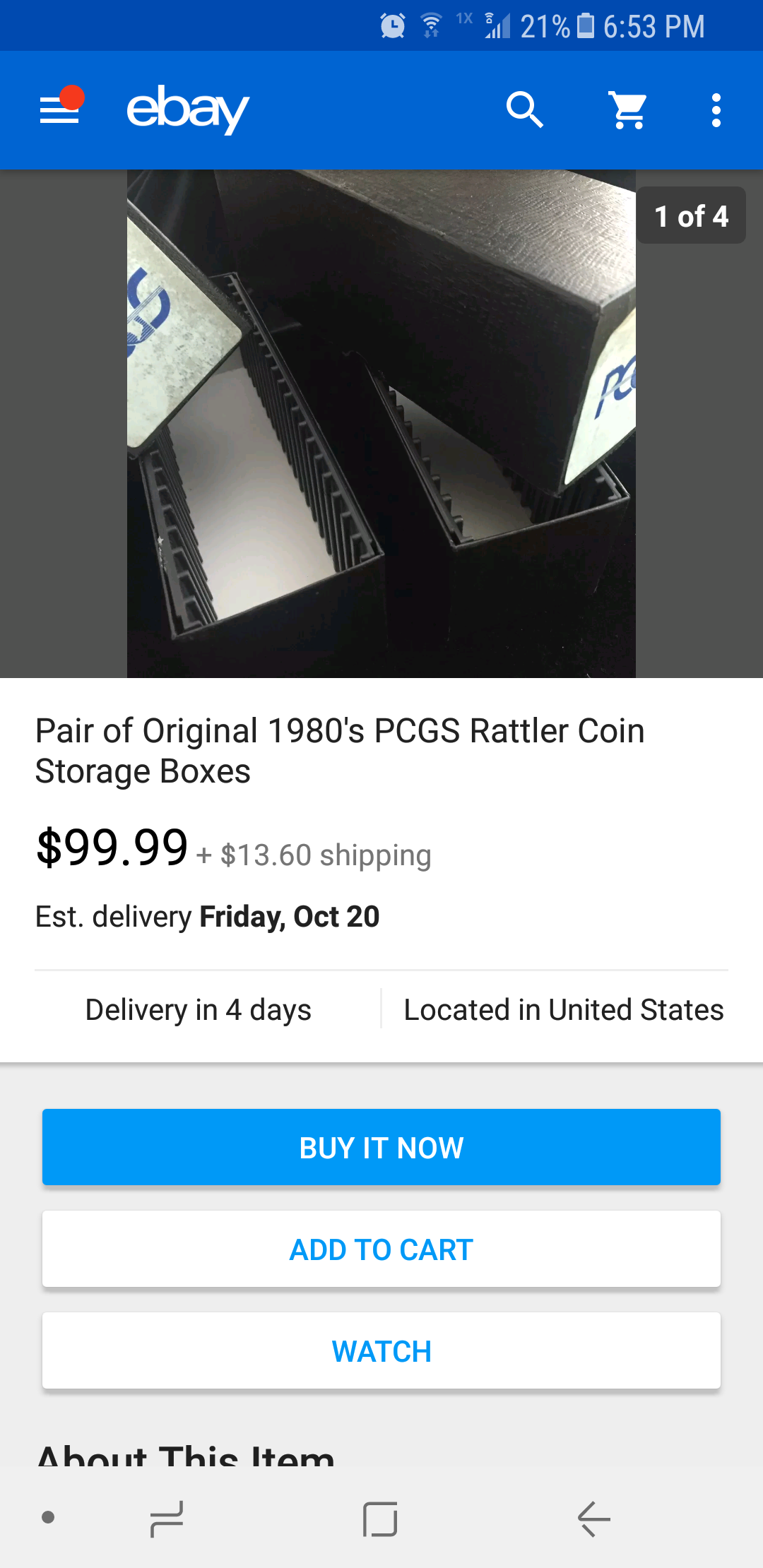Open the search icon
Image resolution: width=763 pixels, height=1568 pixels.
pos(524,110)
